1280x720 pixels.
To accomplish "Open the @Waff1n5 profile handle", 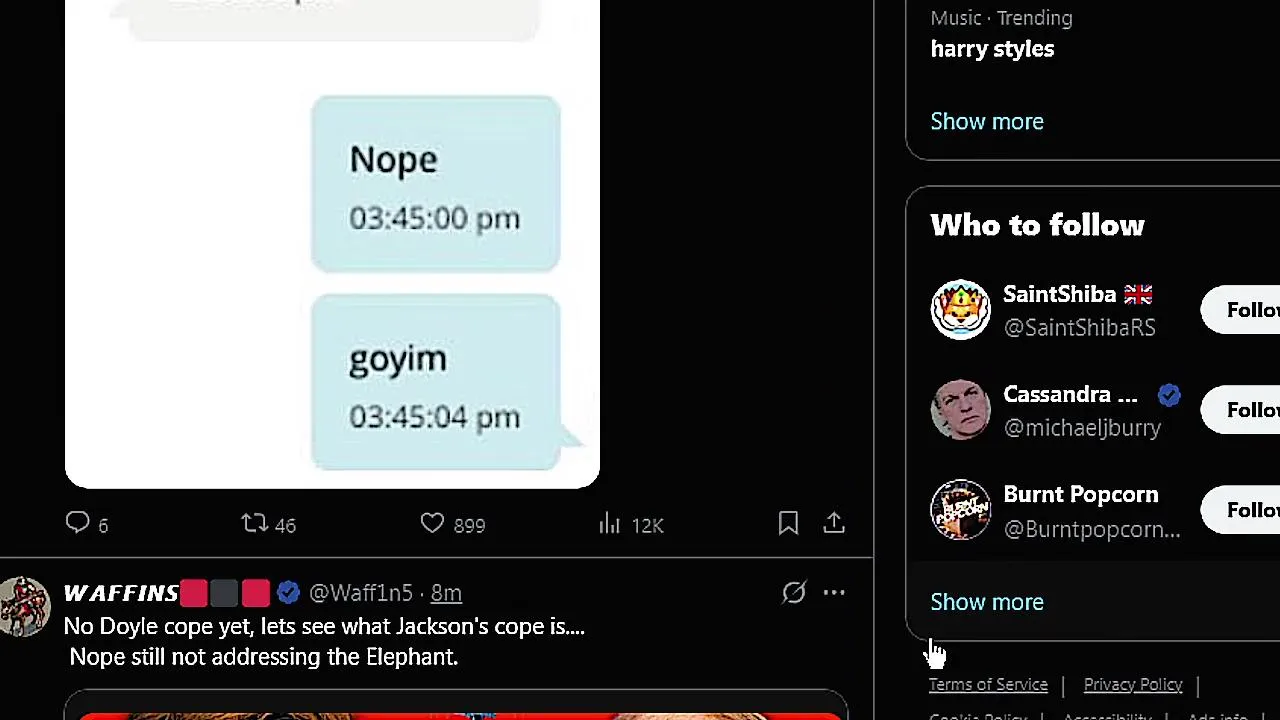I will pos(361,593).
